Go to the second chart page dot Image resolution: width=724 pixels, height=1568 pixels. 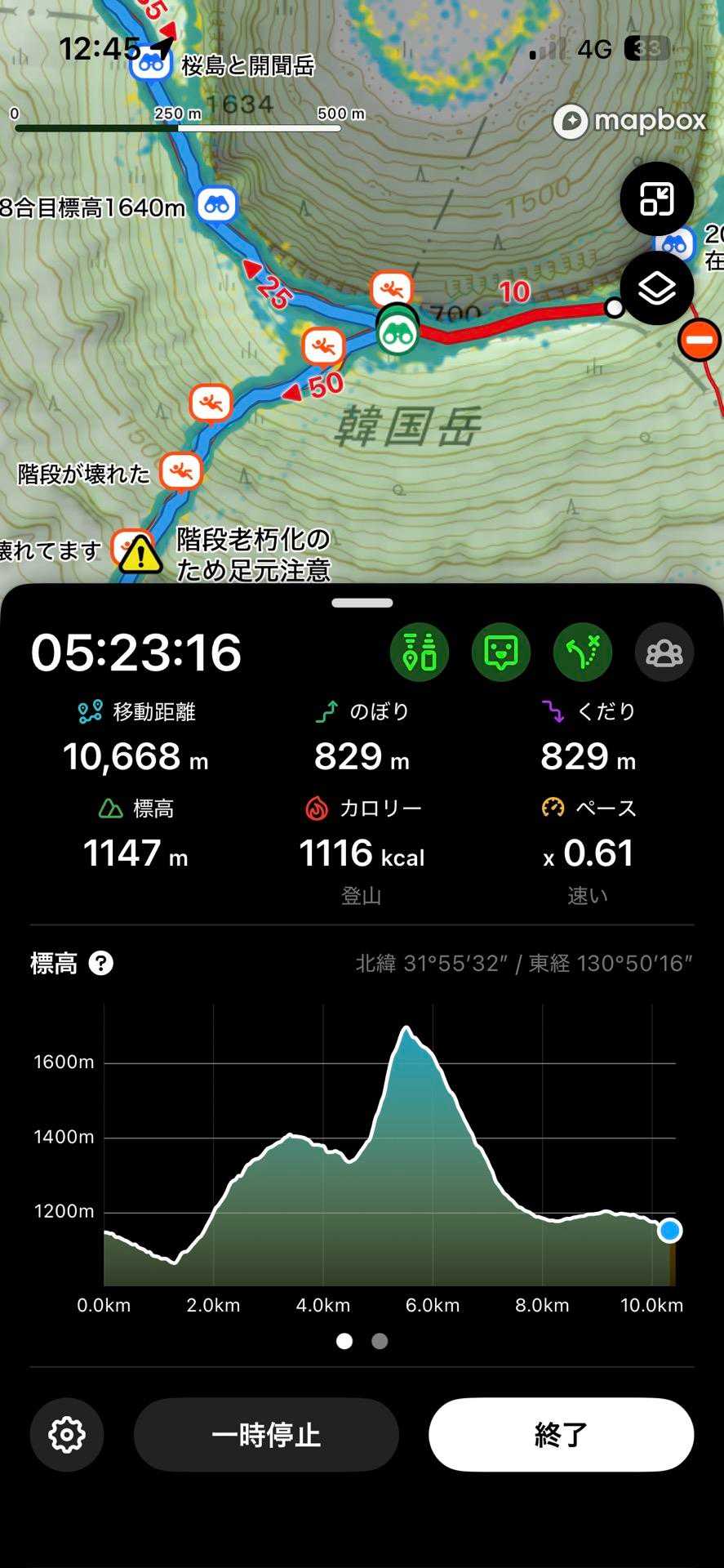(x=380, y=1341)
